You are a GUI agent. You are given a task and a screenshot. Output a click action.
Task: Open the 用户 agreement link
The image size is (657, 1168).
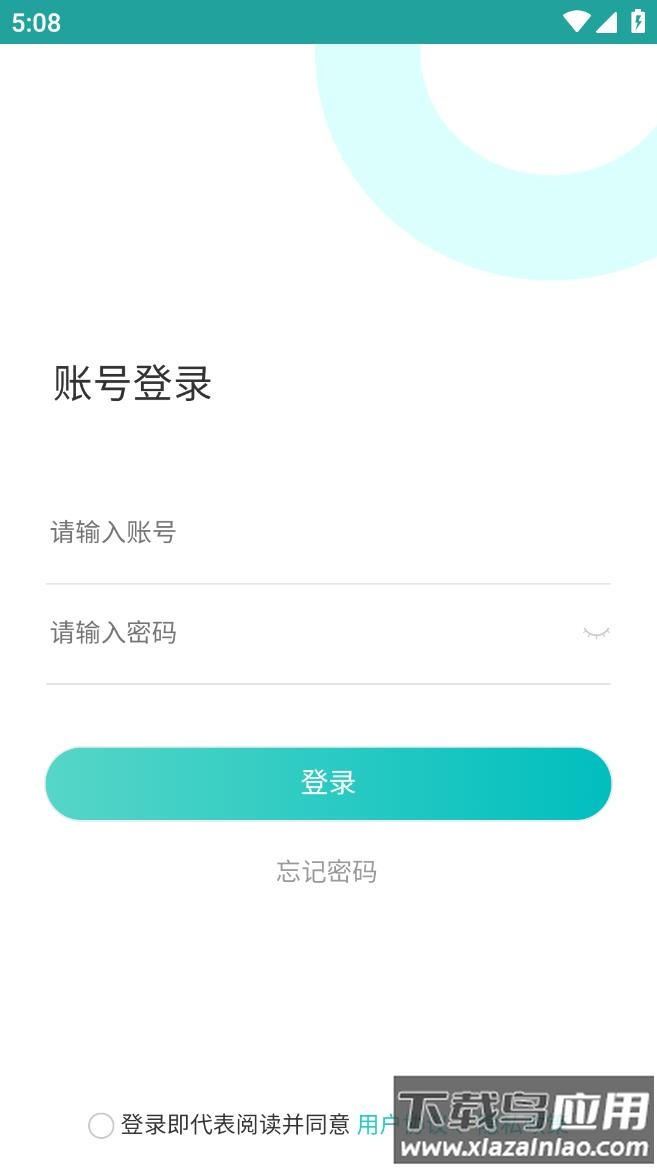375,1125
